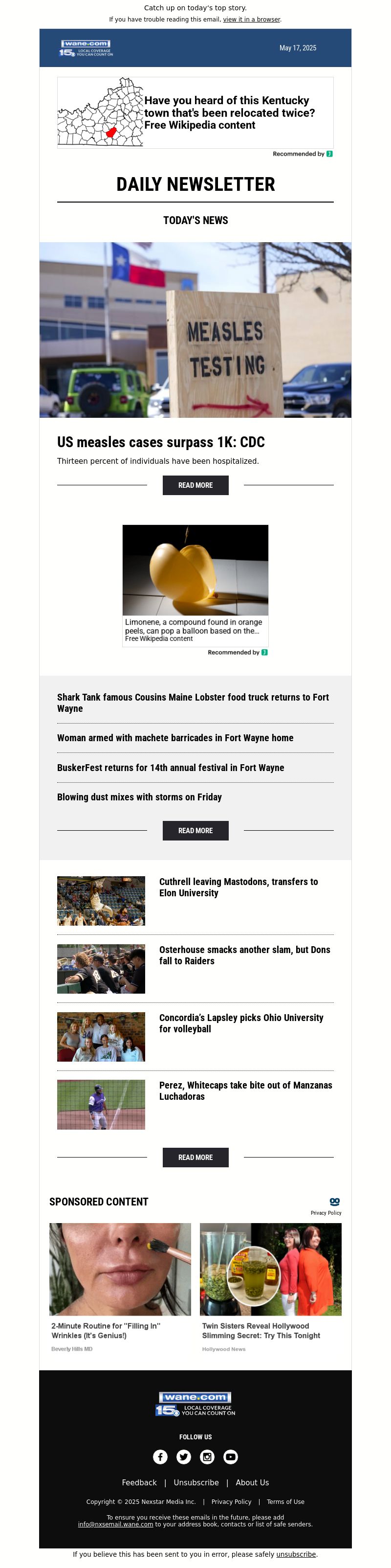Visit the Facebook page from Follow Us
The image size is (391, 1568).
tap(160, 1456)
